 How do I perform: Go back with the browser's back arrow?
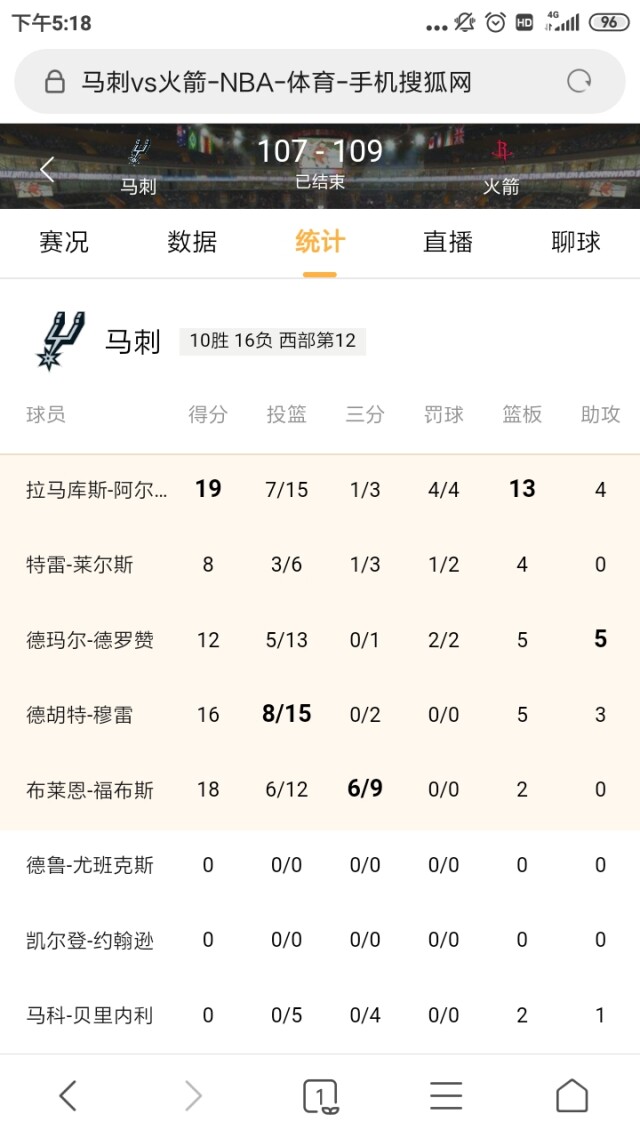point(67,1096)
